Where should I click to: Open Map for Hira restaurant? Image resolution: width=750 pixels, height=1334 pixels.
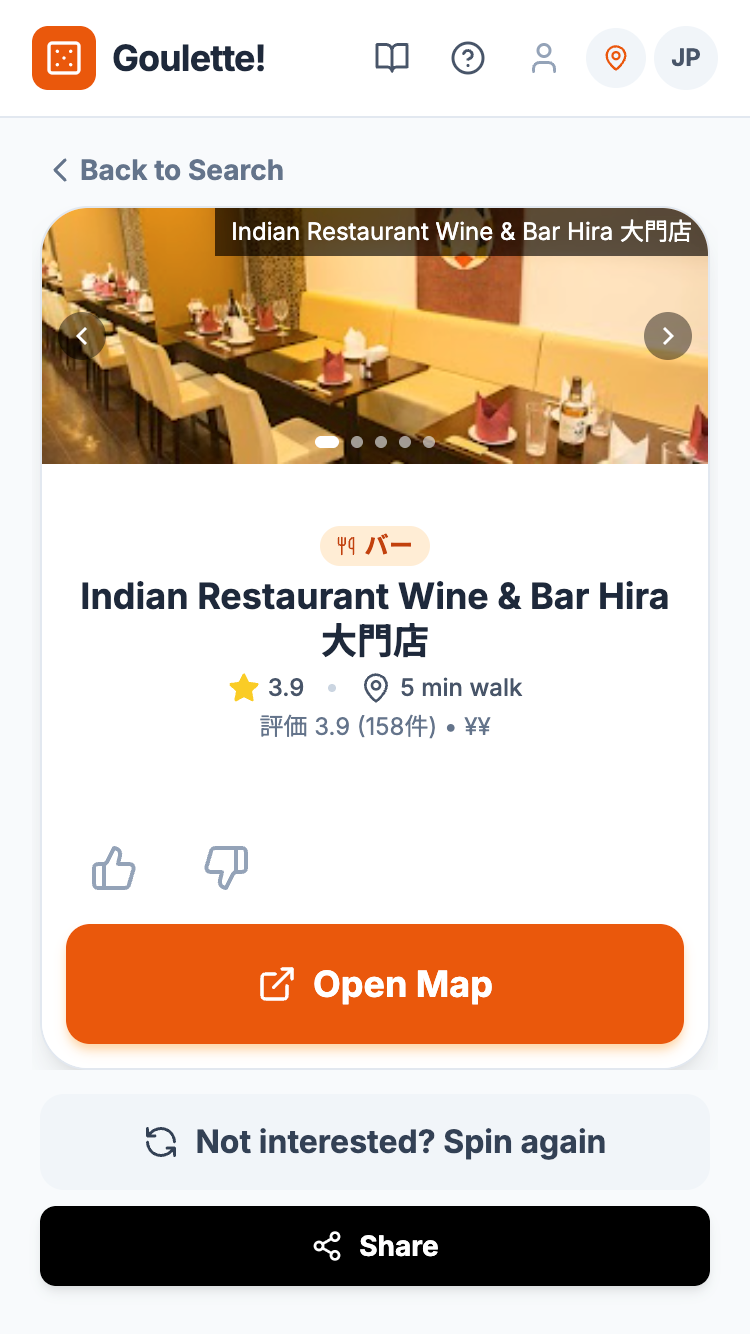[x=375, y=984]
